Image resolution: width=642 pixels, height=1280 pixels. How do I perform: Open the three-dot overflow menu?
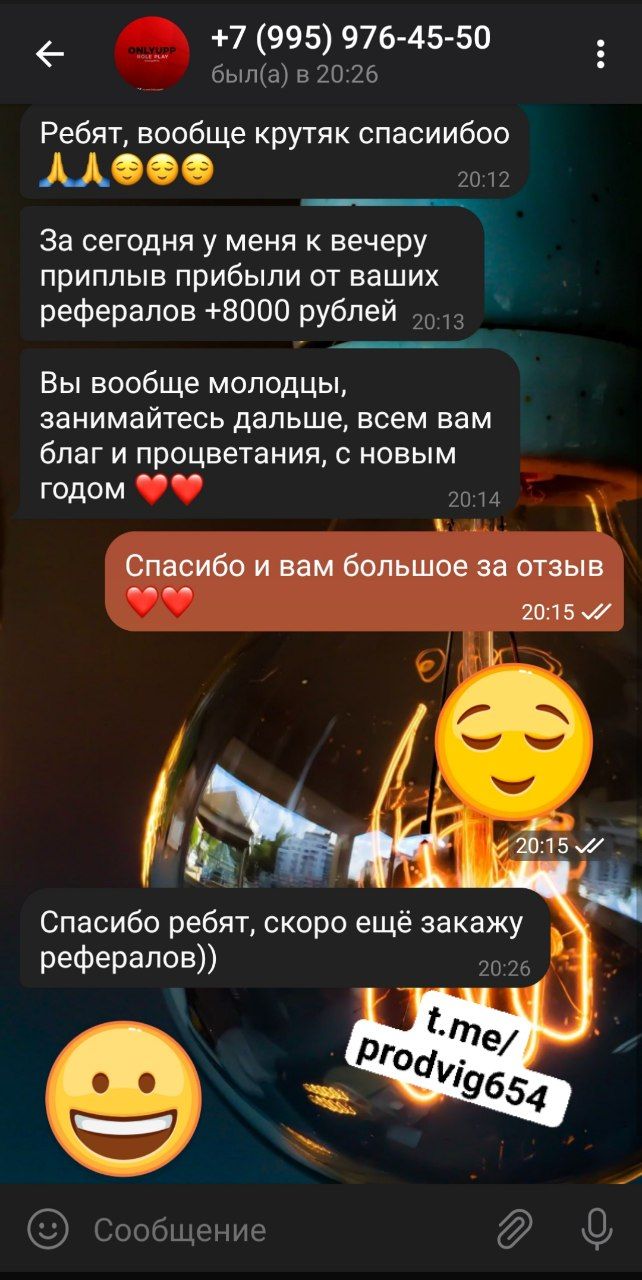tap(600, 54)
